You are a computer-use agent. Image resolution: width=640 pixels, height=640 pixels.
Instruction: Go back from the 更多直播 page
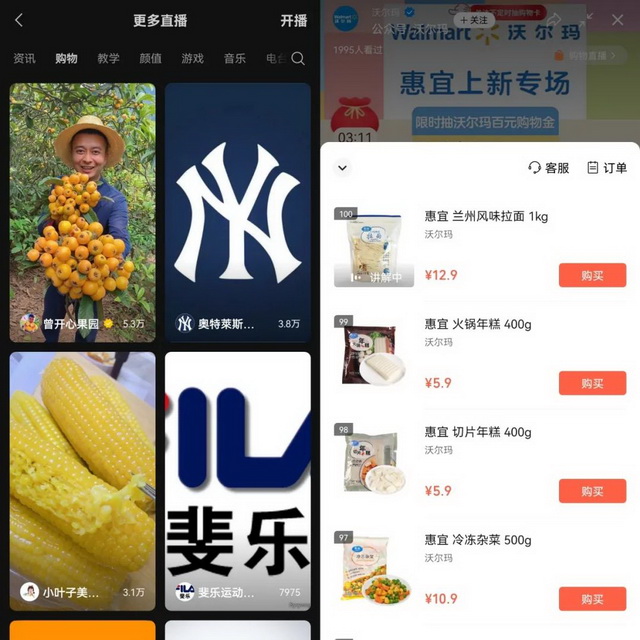[x=19, y=21]
